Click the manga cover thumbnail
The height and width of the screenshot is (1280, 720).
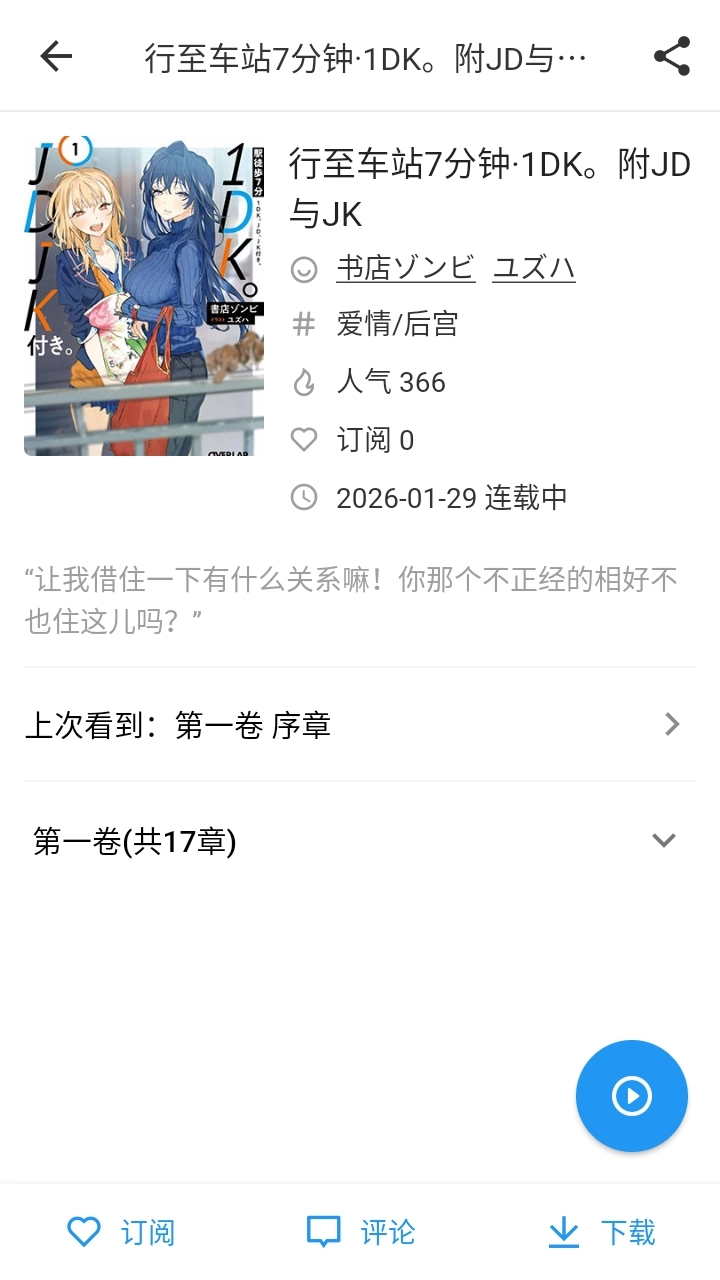pyautogui.click(x=143, y=296)
